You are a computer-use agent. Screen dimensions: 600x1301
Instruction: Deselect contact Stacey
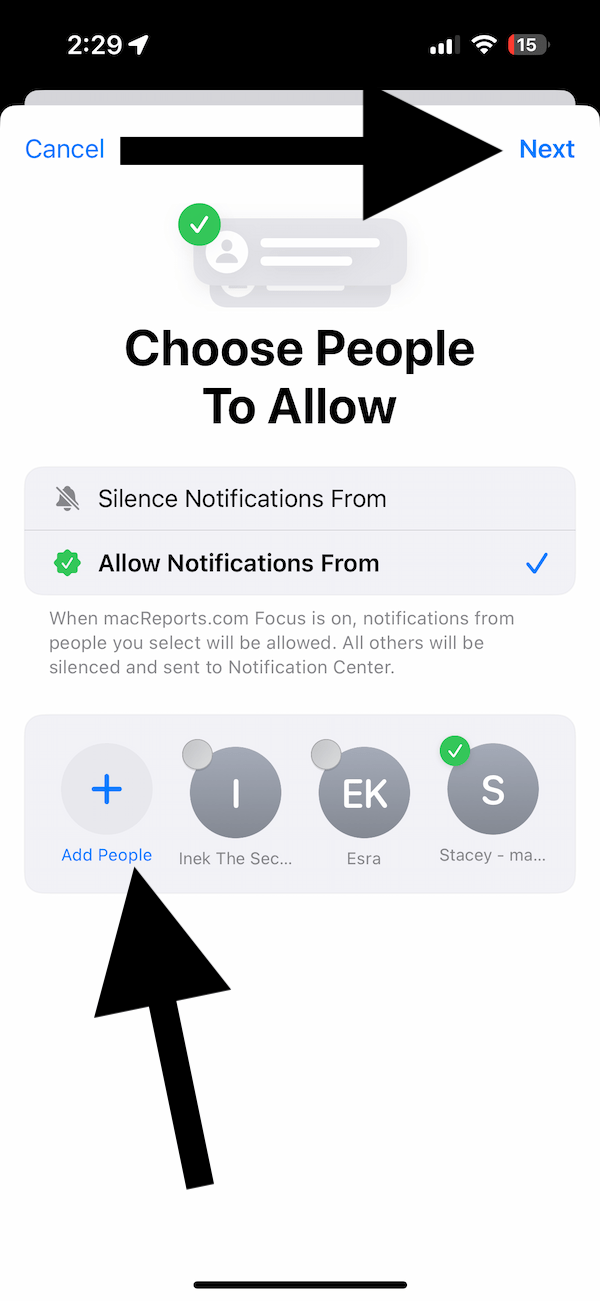[493, 790]
